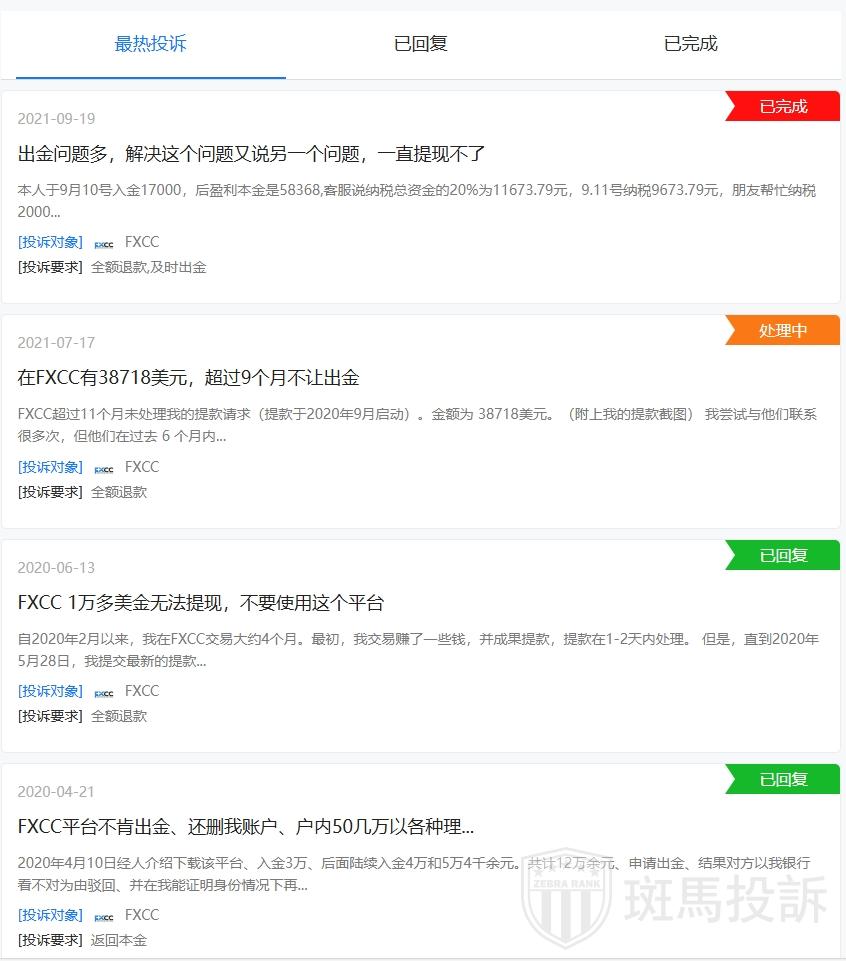Switch to the 已完成 tab
Image resolution: width=846 pixels, height=961 pixels.
point(690,44)
